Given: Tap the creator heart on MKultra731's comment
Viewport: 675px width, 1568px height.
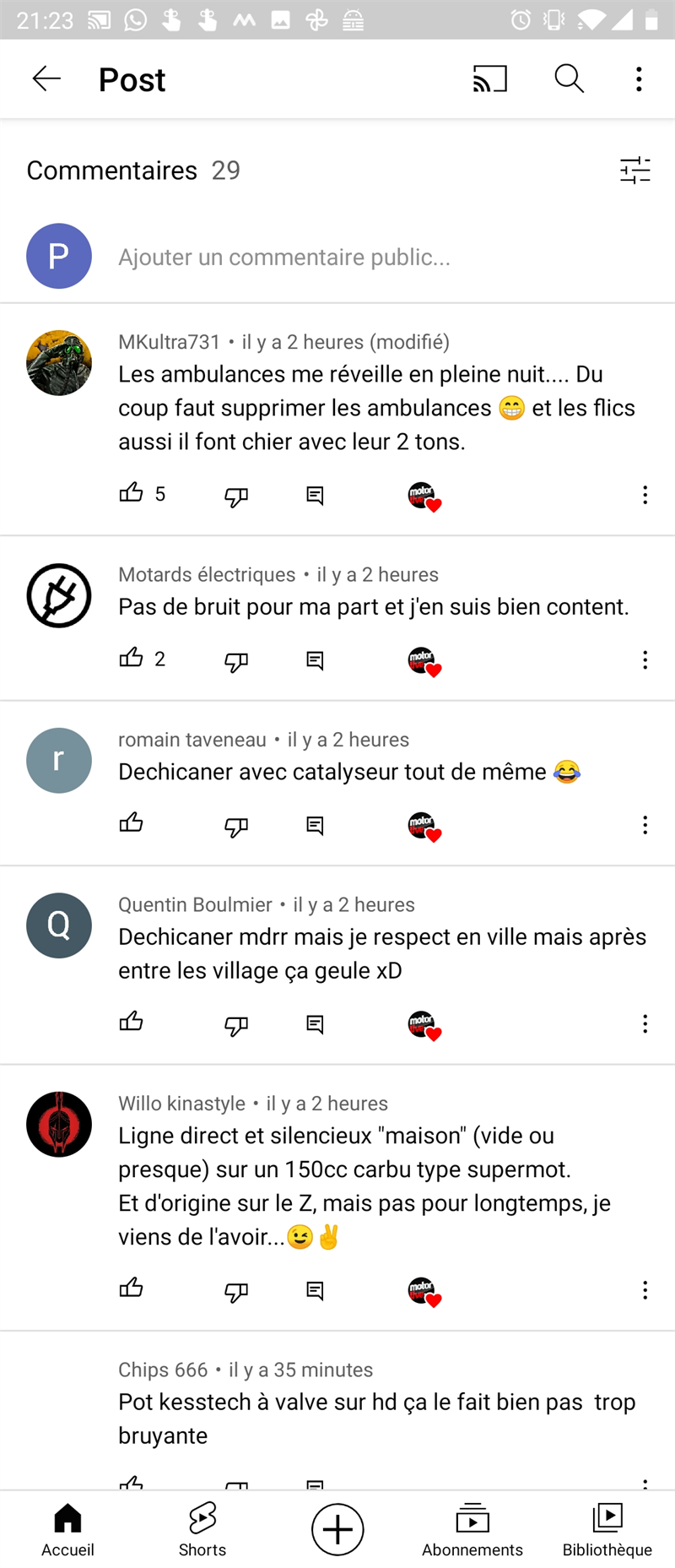Looking at the screenshot, I should (x=424, y=496).
